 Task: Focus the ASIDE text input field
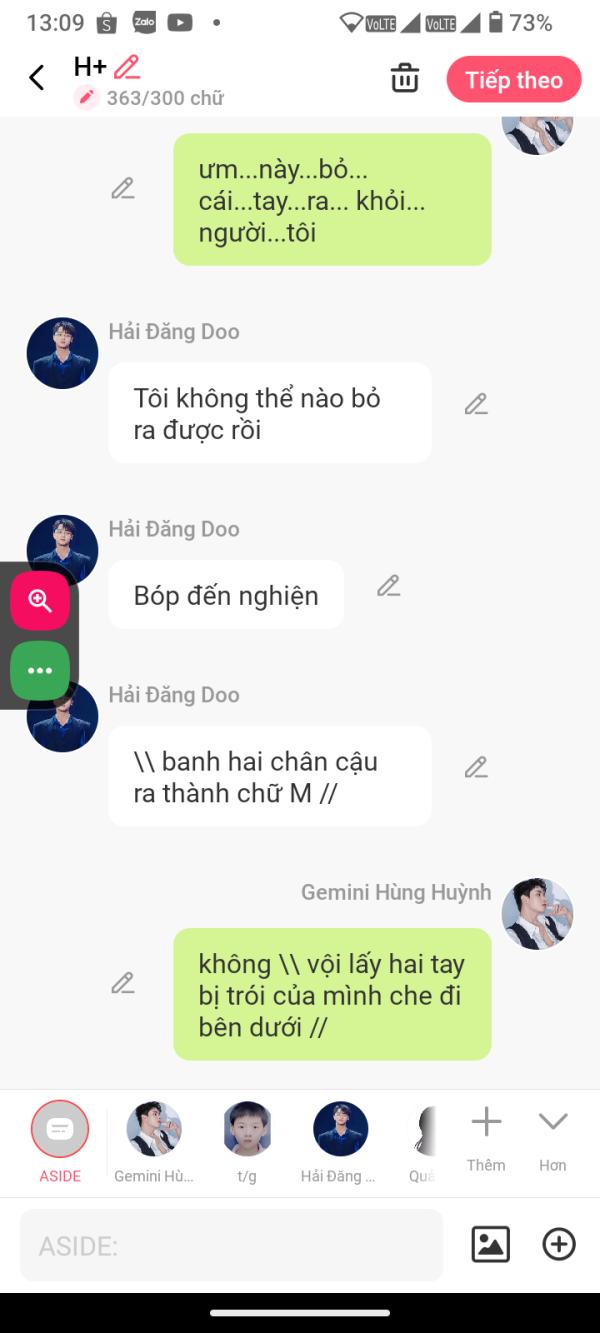[x=231, y=1246]
